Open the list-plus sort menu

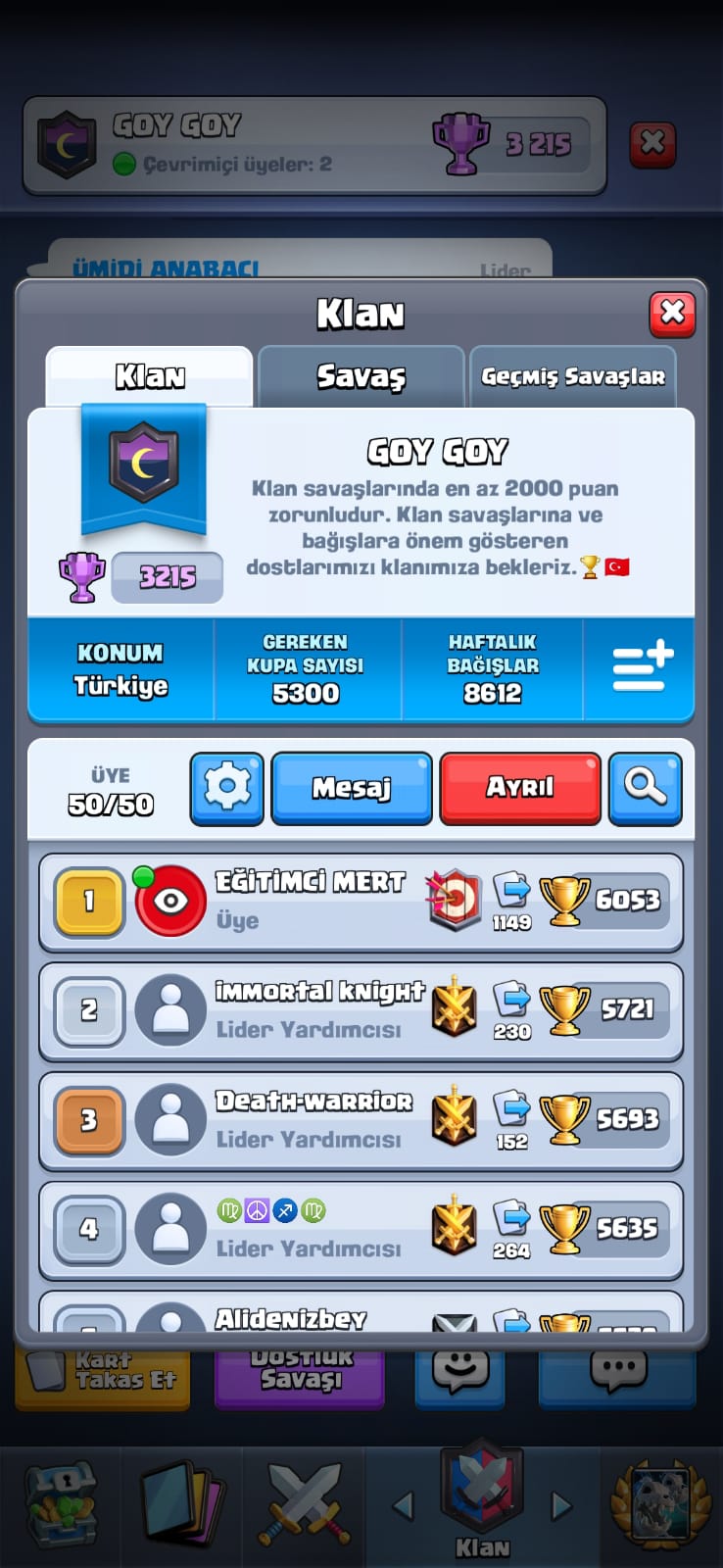point(642,667)
